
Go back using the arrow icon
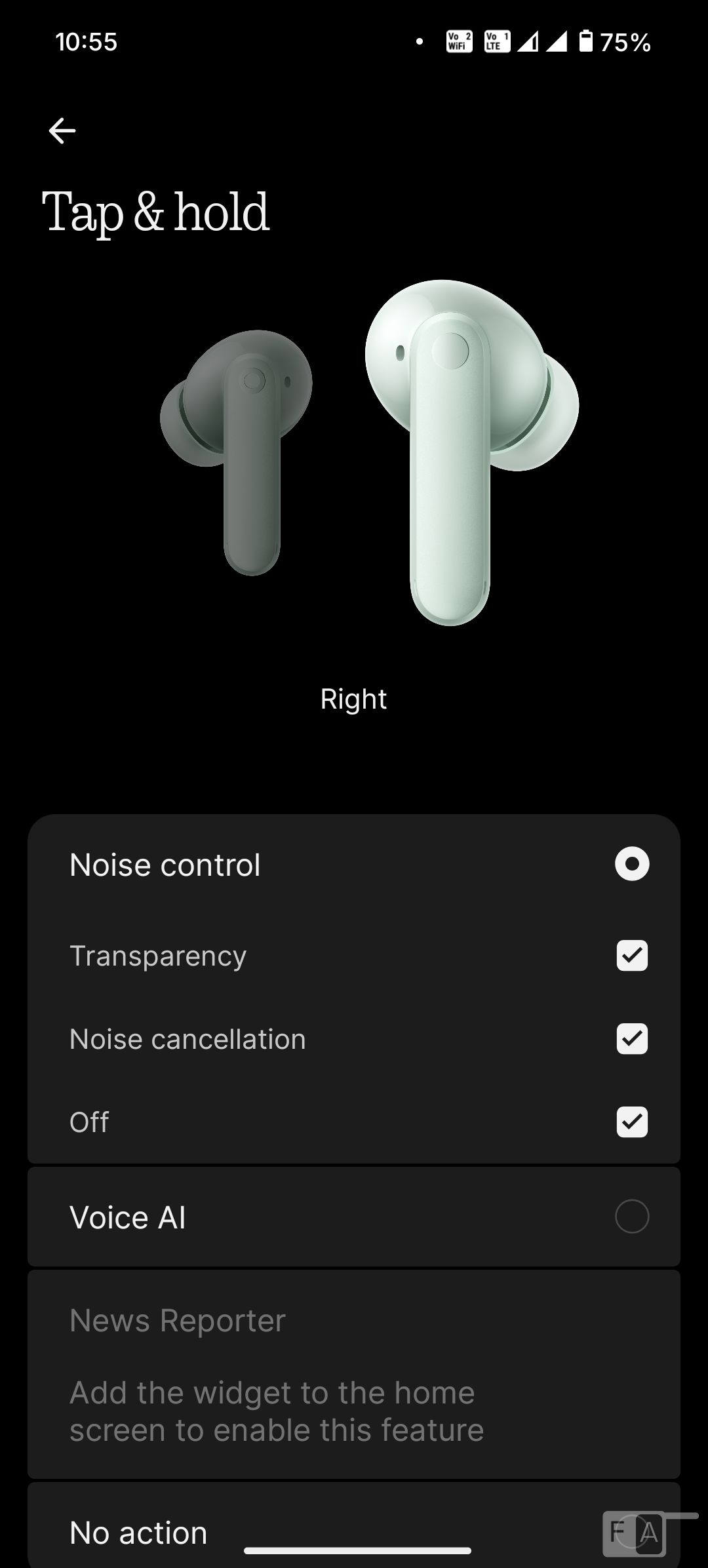(62, 130)
